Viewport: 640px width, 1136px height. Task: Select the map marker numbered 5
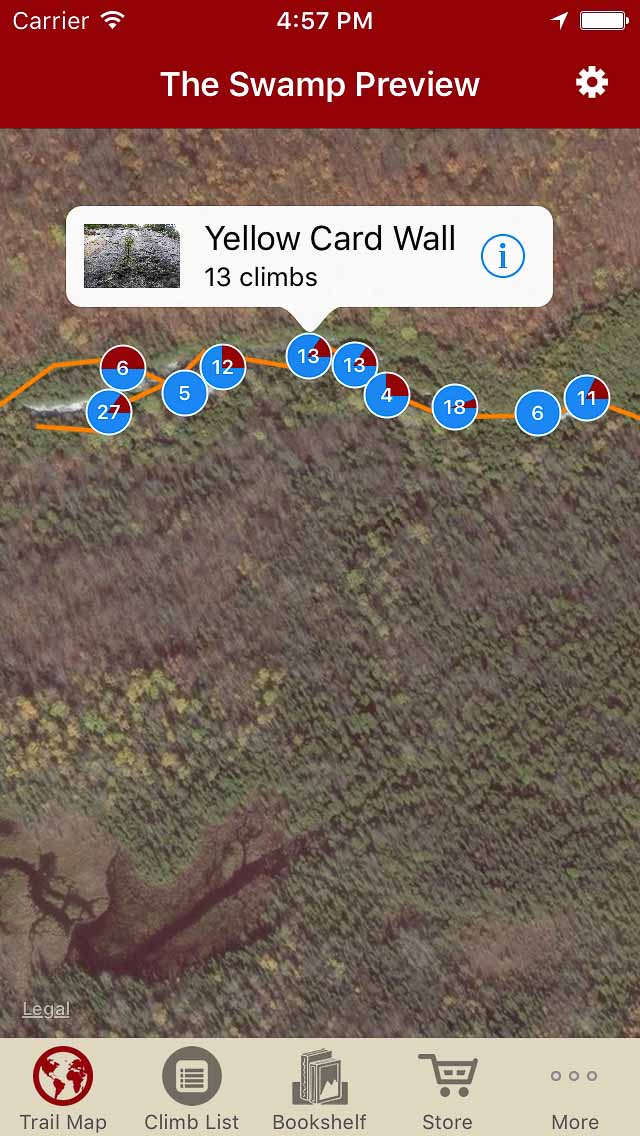(184, 393)
